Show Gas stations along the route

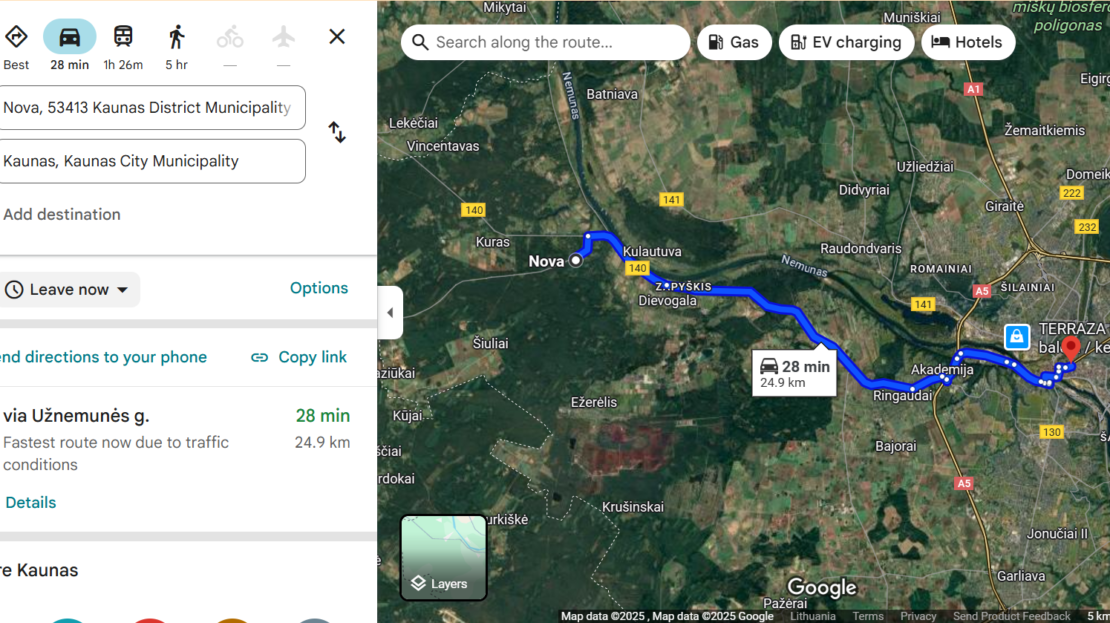734,42
